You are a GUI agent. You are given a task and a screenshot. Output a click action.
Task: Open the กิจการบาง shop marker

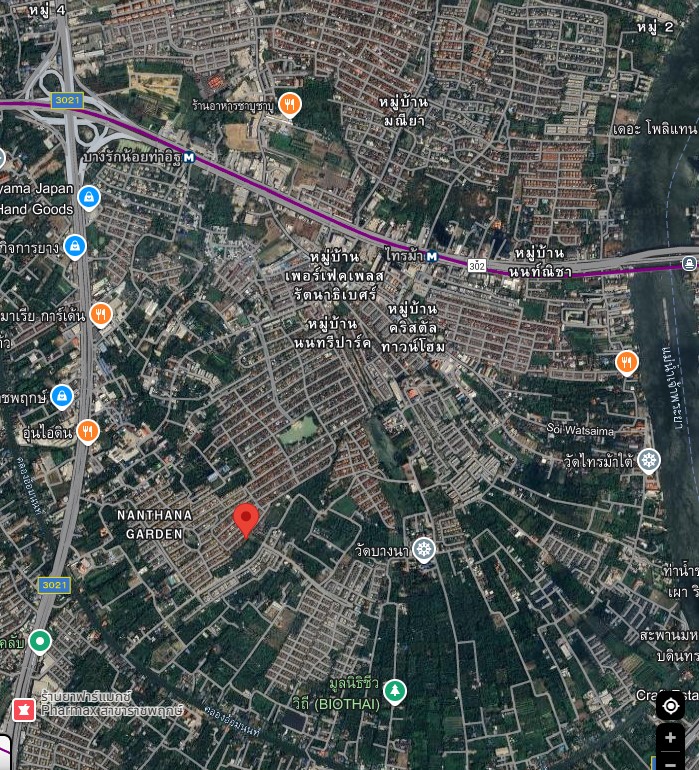(74, 245)
